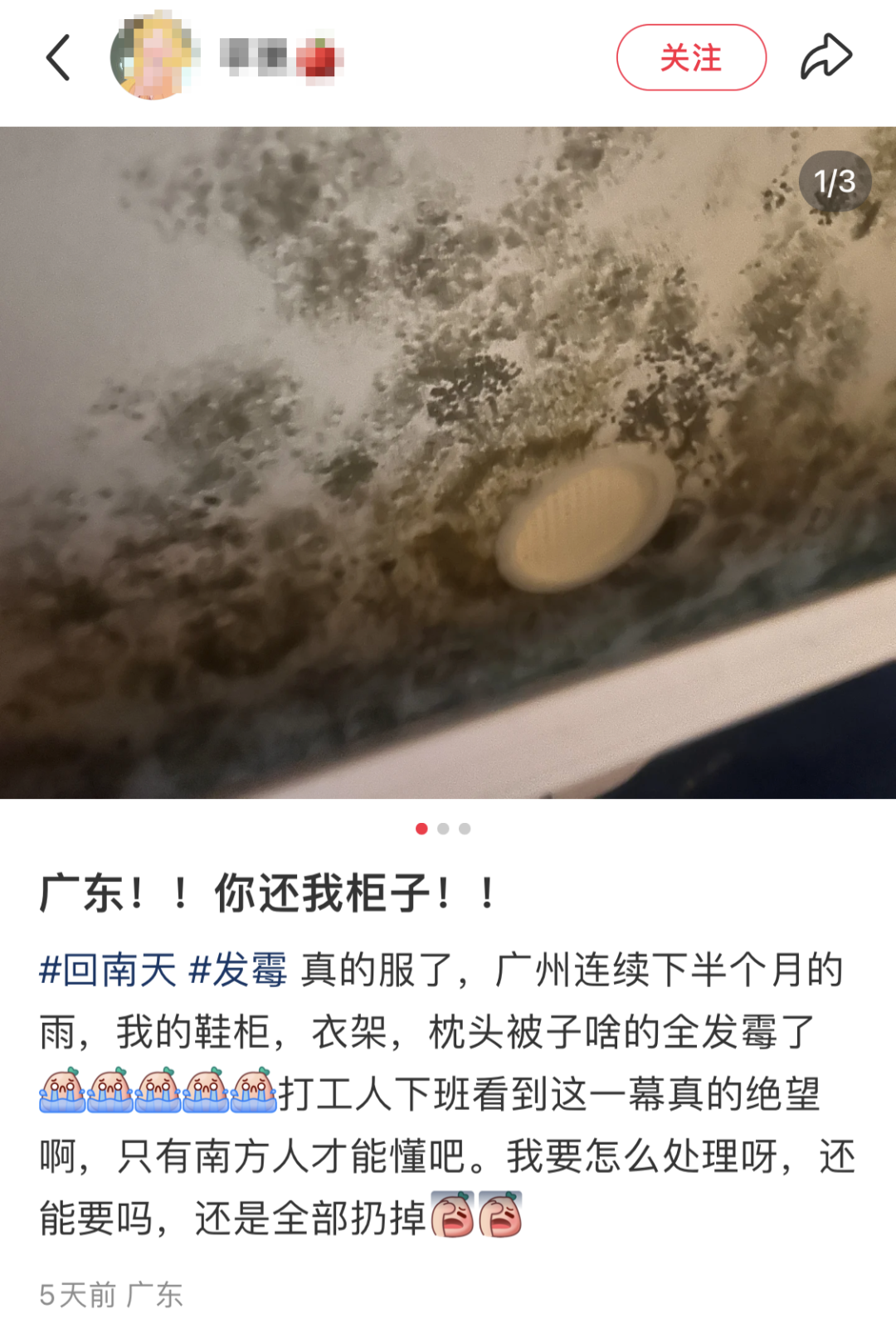Follow the author with 关注 button
The width and height of the screenshot is (896, 1324).
(690, 58)
